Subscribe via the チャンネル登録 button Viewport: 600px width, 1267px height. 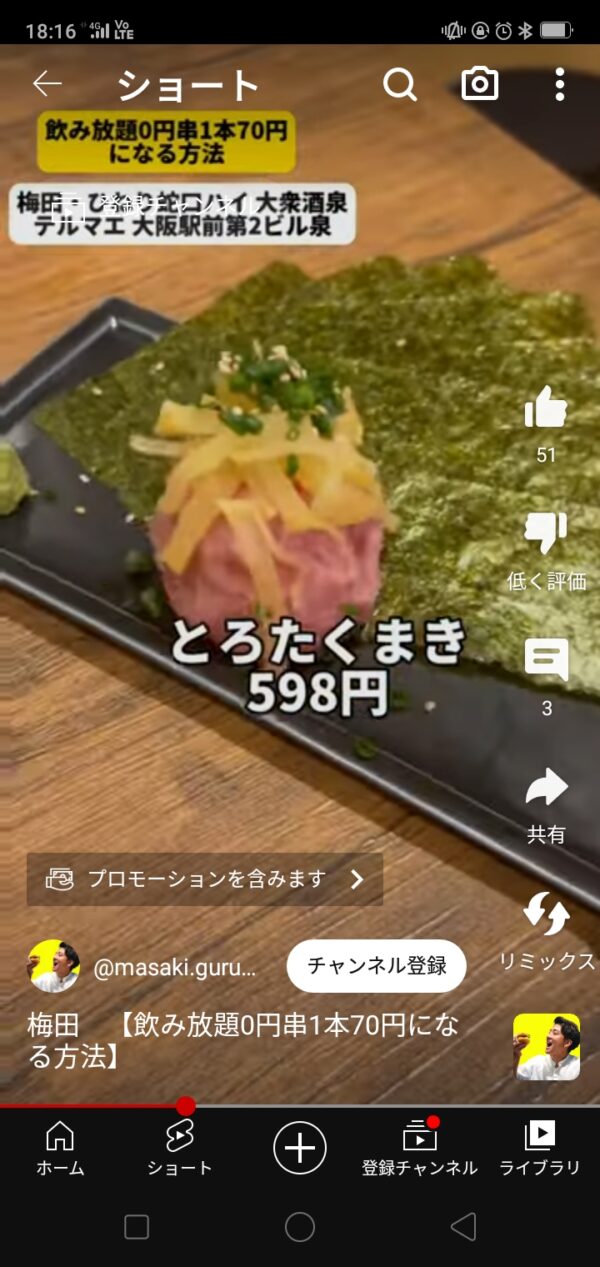click(376, 966)
